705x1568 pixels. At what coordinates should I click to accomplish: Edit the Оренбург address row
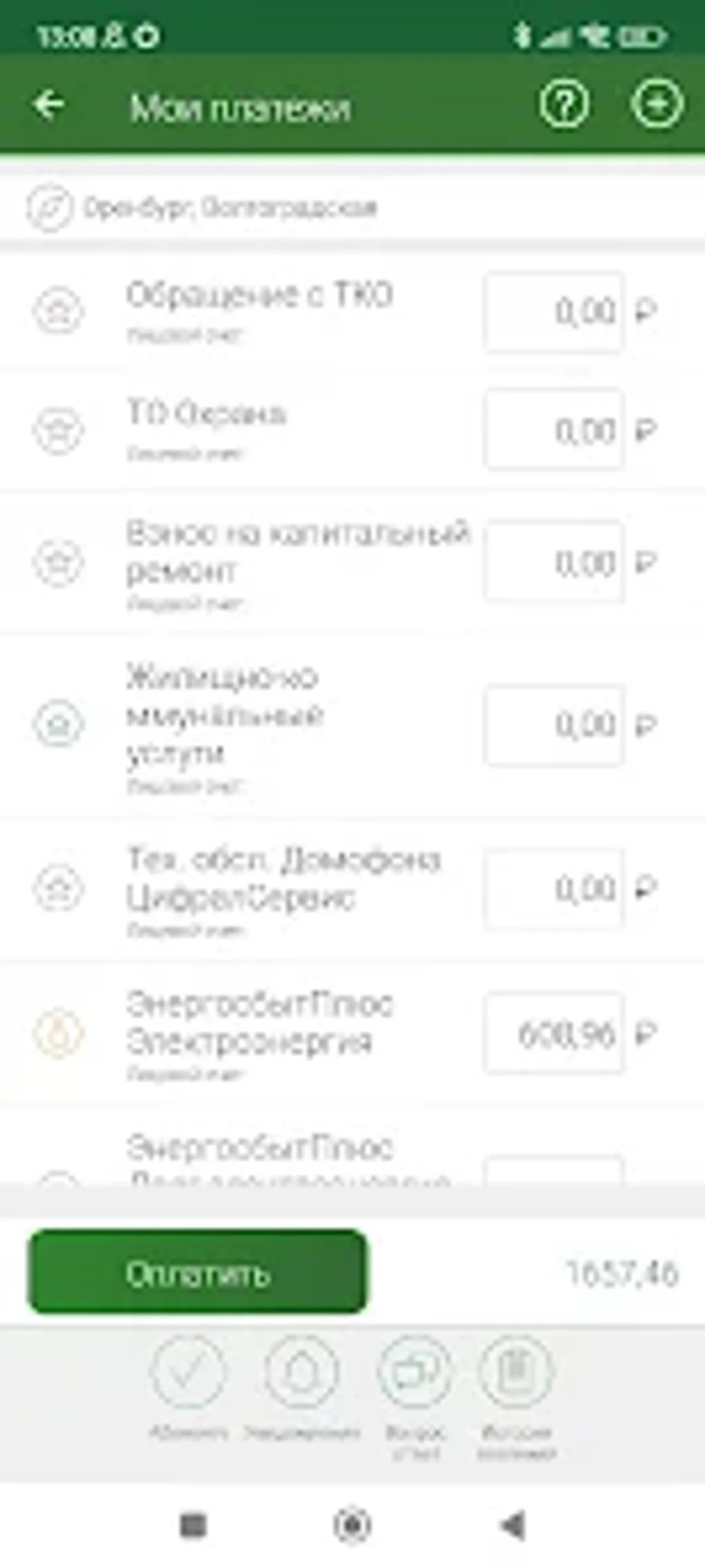[352, 207]
